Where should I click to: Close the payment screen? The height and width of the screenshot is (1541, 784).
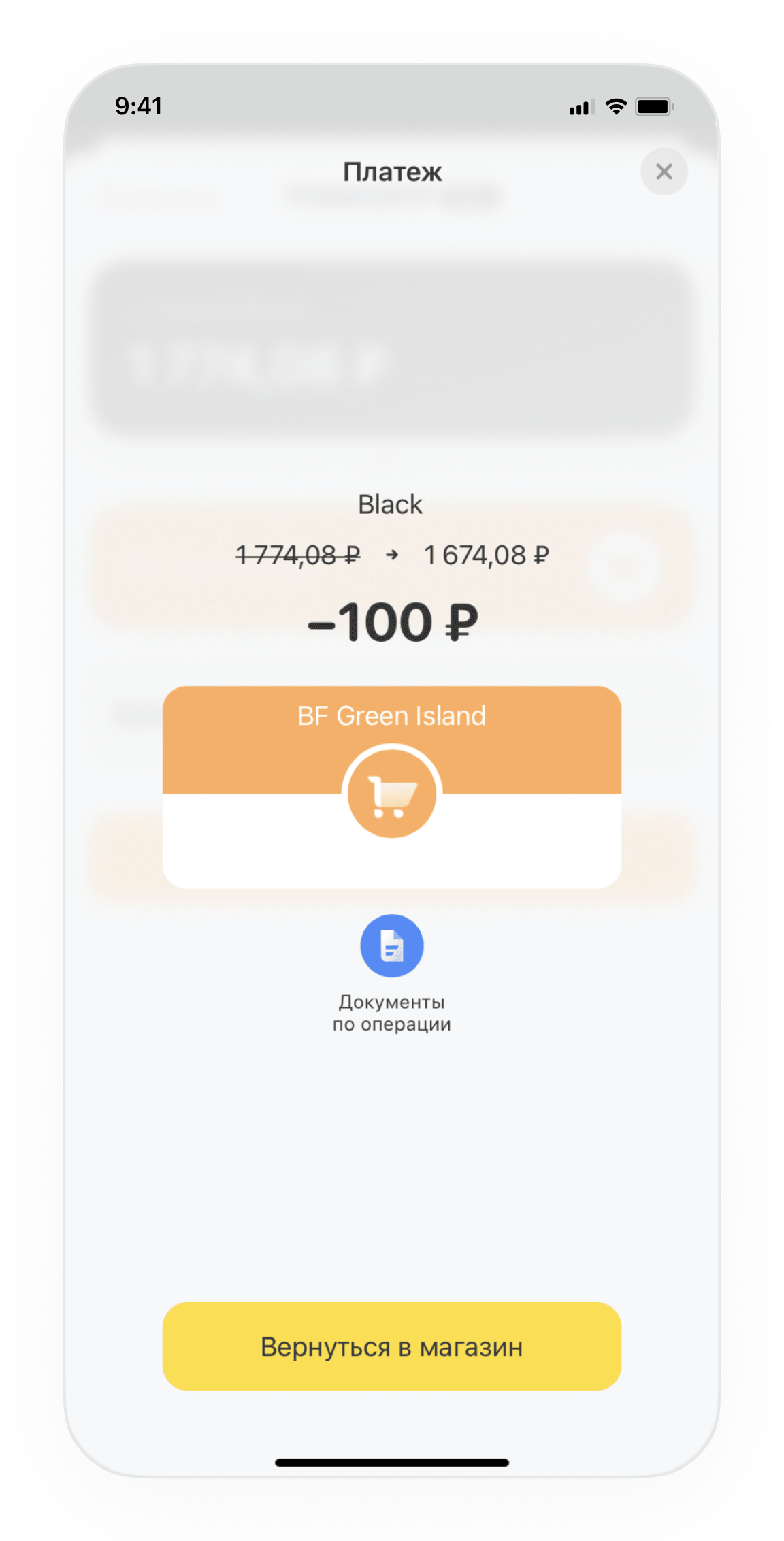664,172
